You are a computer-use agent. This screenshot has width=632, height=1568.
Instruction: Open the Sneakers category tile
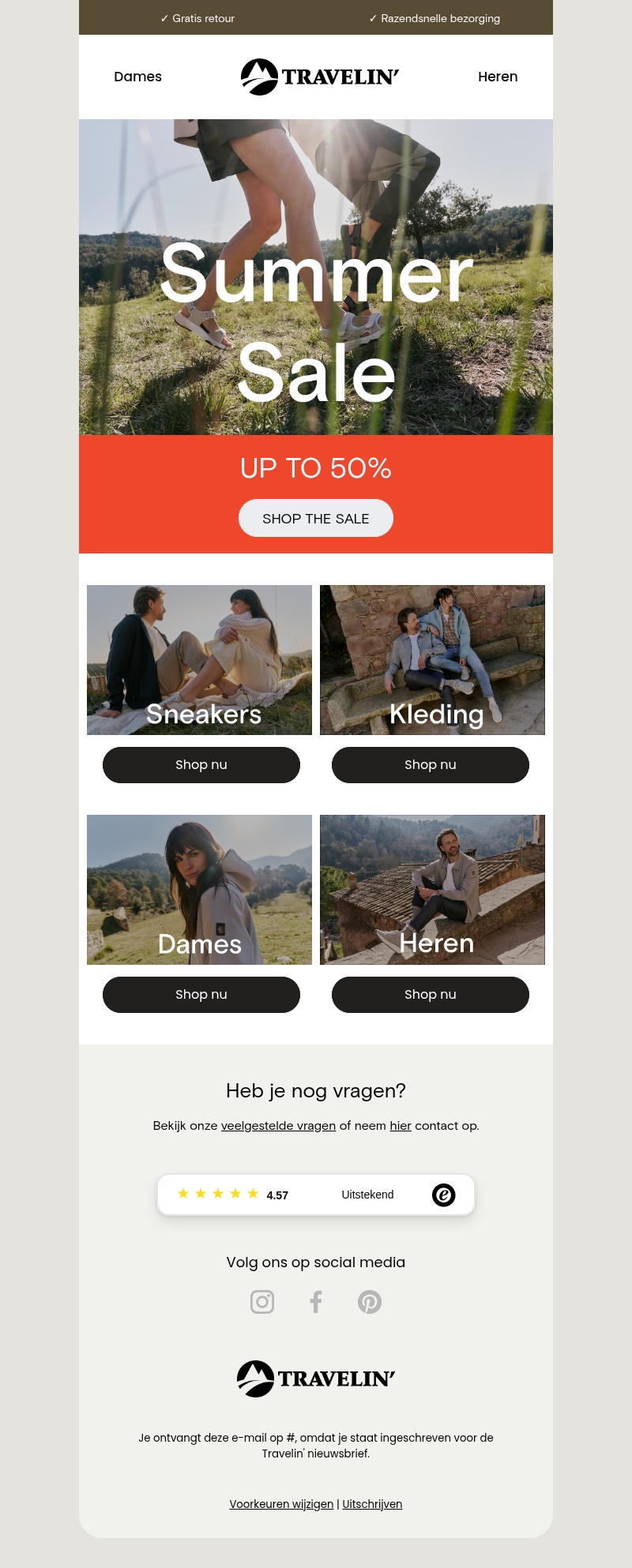199,659
